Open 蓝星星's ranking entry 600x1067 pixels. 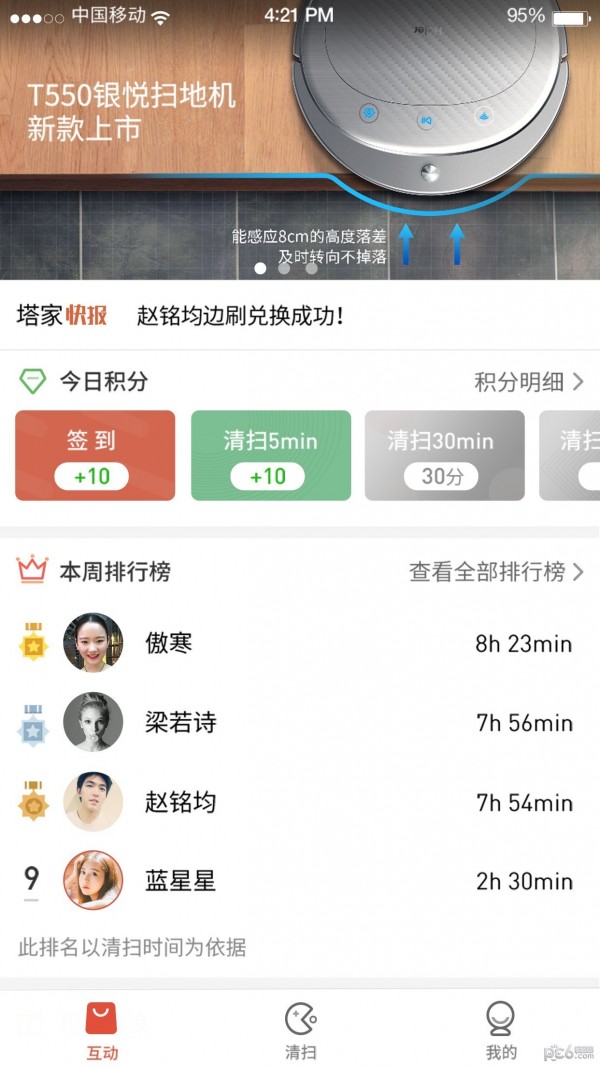[300, 881]
